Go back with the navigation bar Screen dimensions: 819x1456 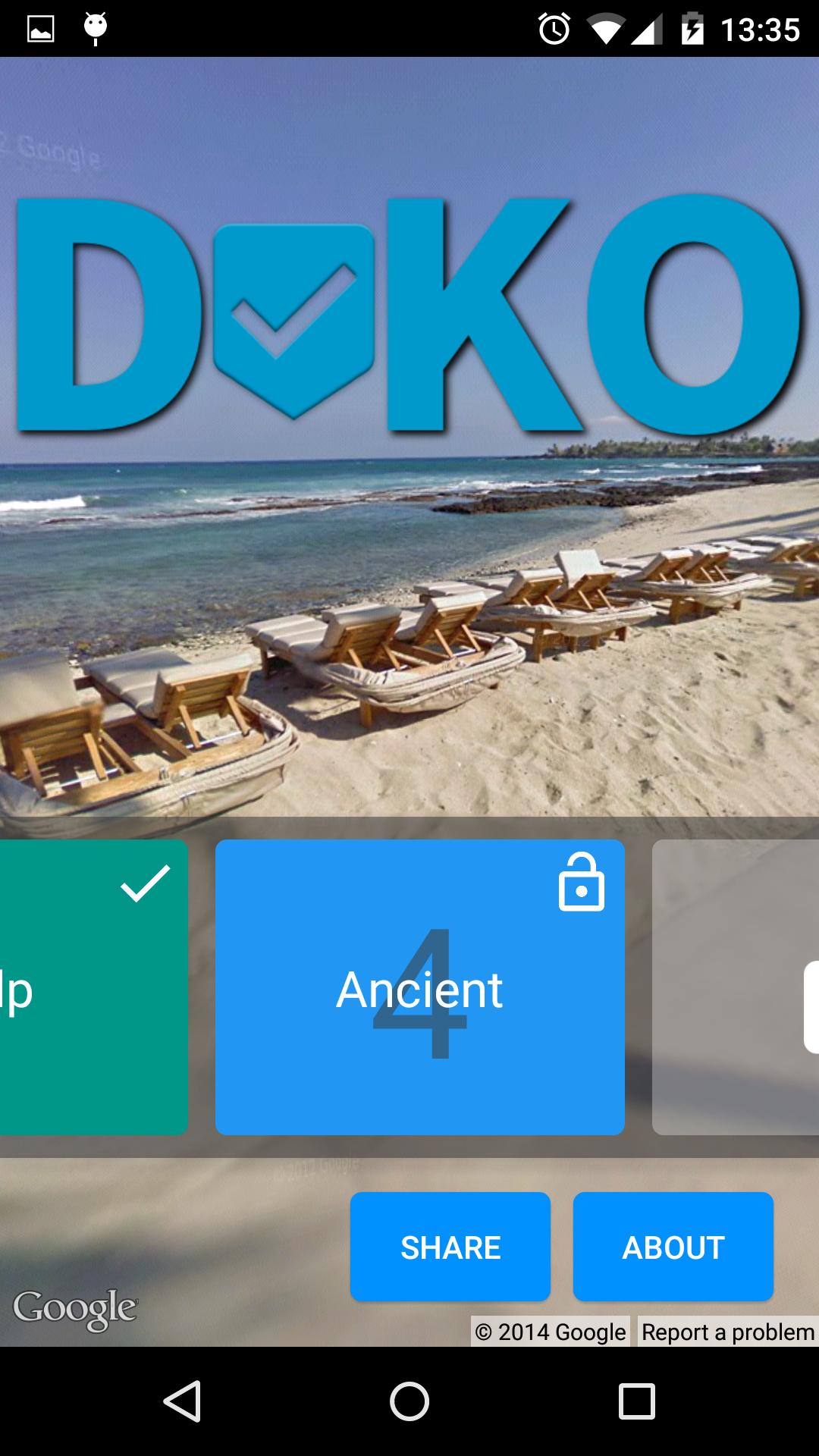click(x=182, y=1401)
